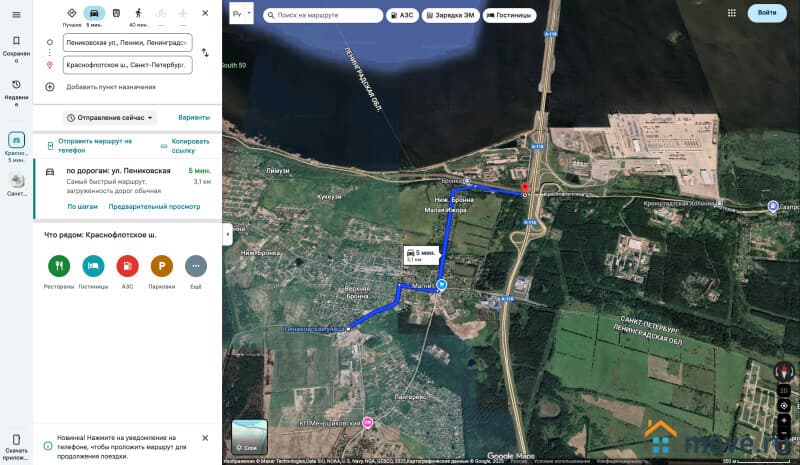Open the main menu hamburger

click(x=16, y=14)
